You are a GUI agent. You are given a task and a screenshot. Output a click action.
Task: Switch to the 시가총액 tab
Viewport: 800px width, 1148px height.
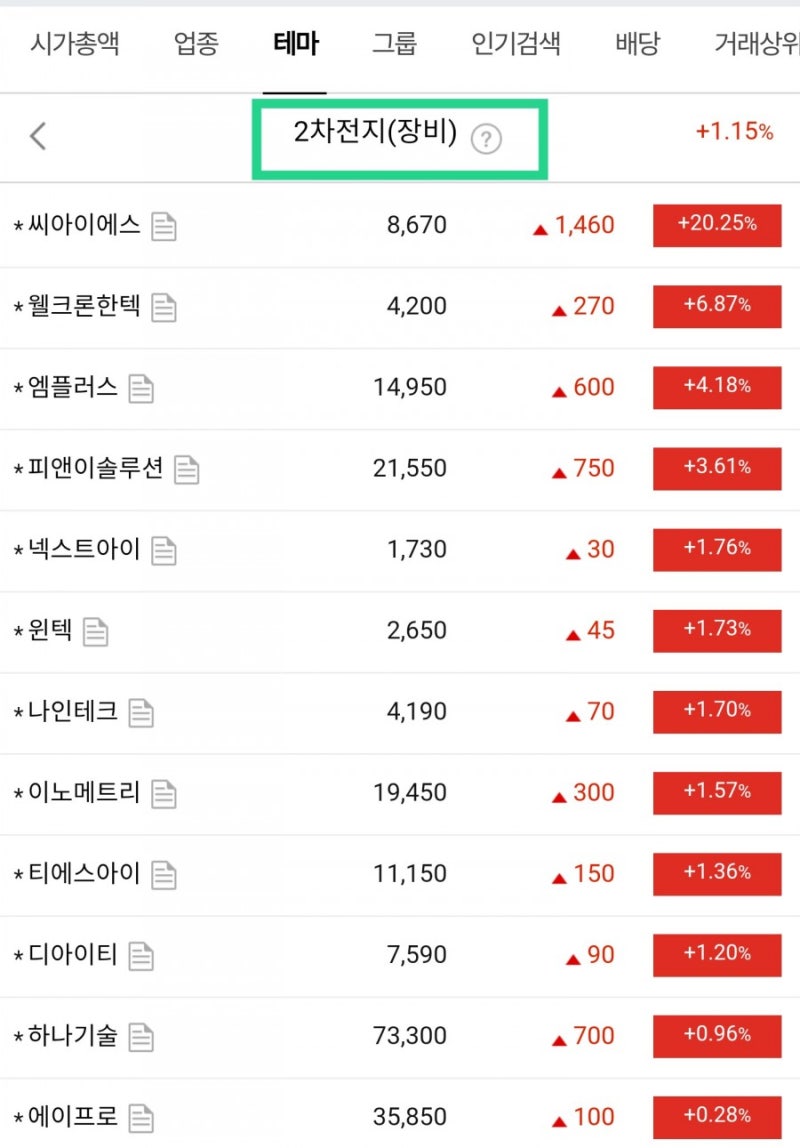tap(74, 44)
